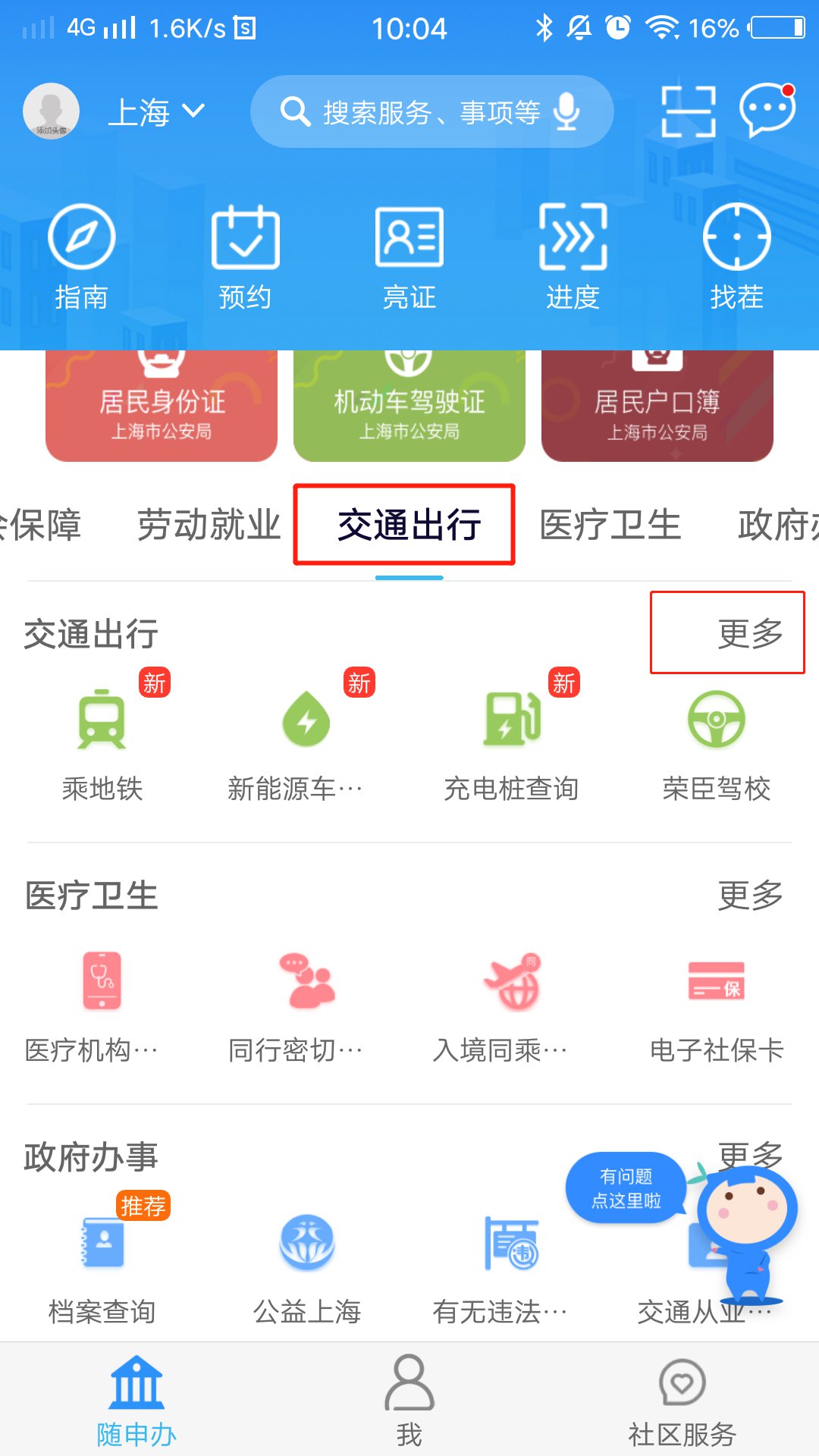Image resolution: width=819 pixels, height=1456 pixels.
Task: View 更多 for 交通出行 section
Action: [749, 633]
